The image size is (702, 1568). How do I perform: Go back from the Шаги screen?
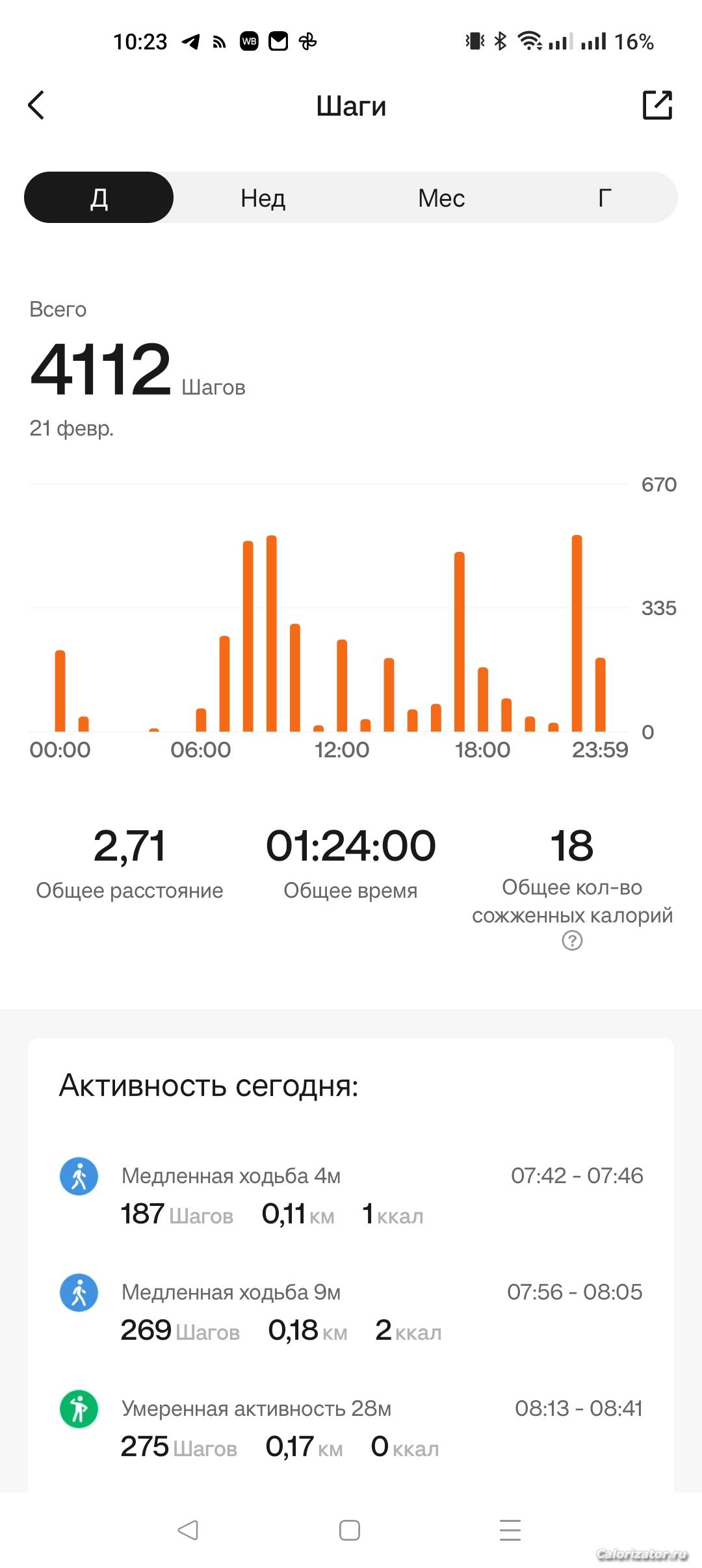[36, 105]
